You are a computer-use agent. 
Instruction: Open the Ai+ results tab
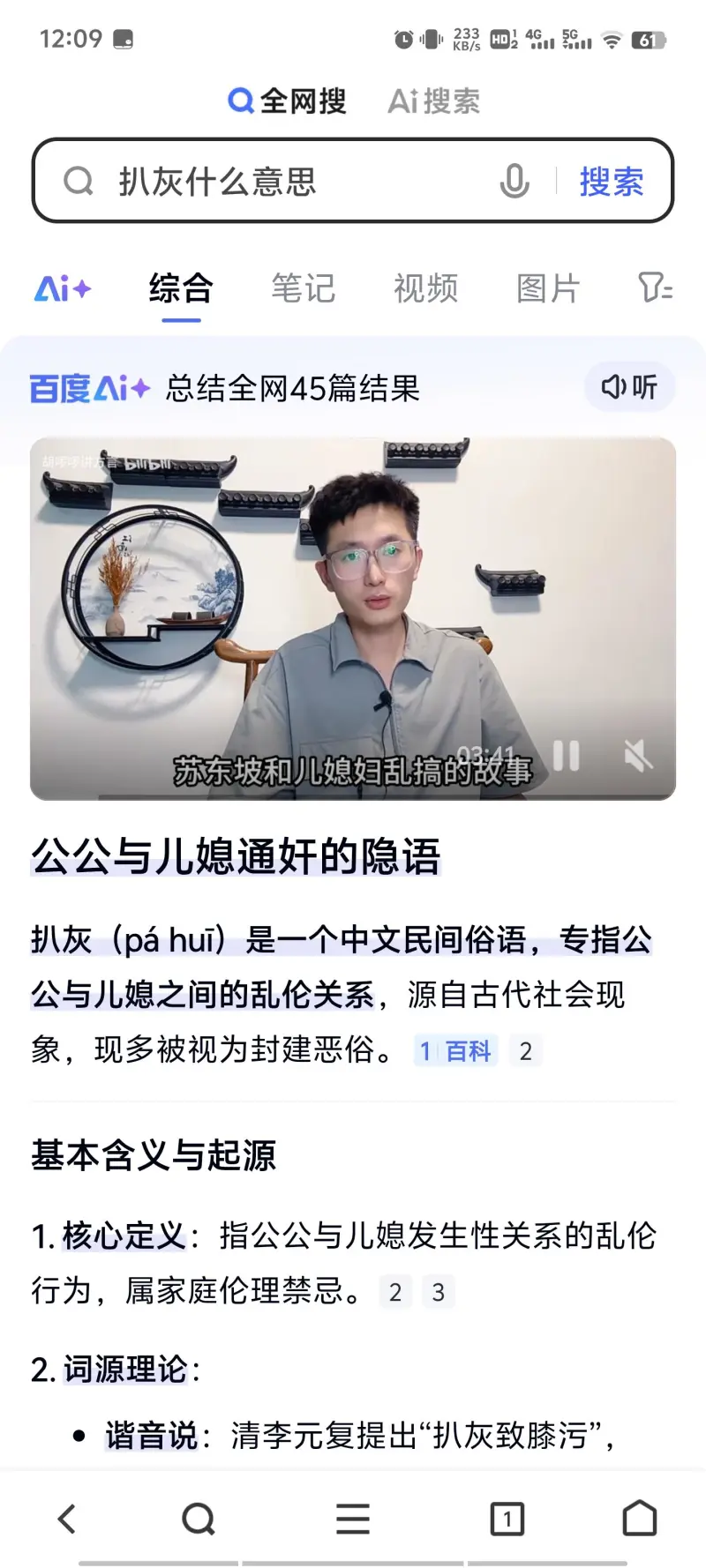pyautogui.click(x=63, y=288)
